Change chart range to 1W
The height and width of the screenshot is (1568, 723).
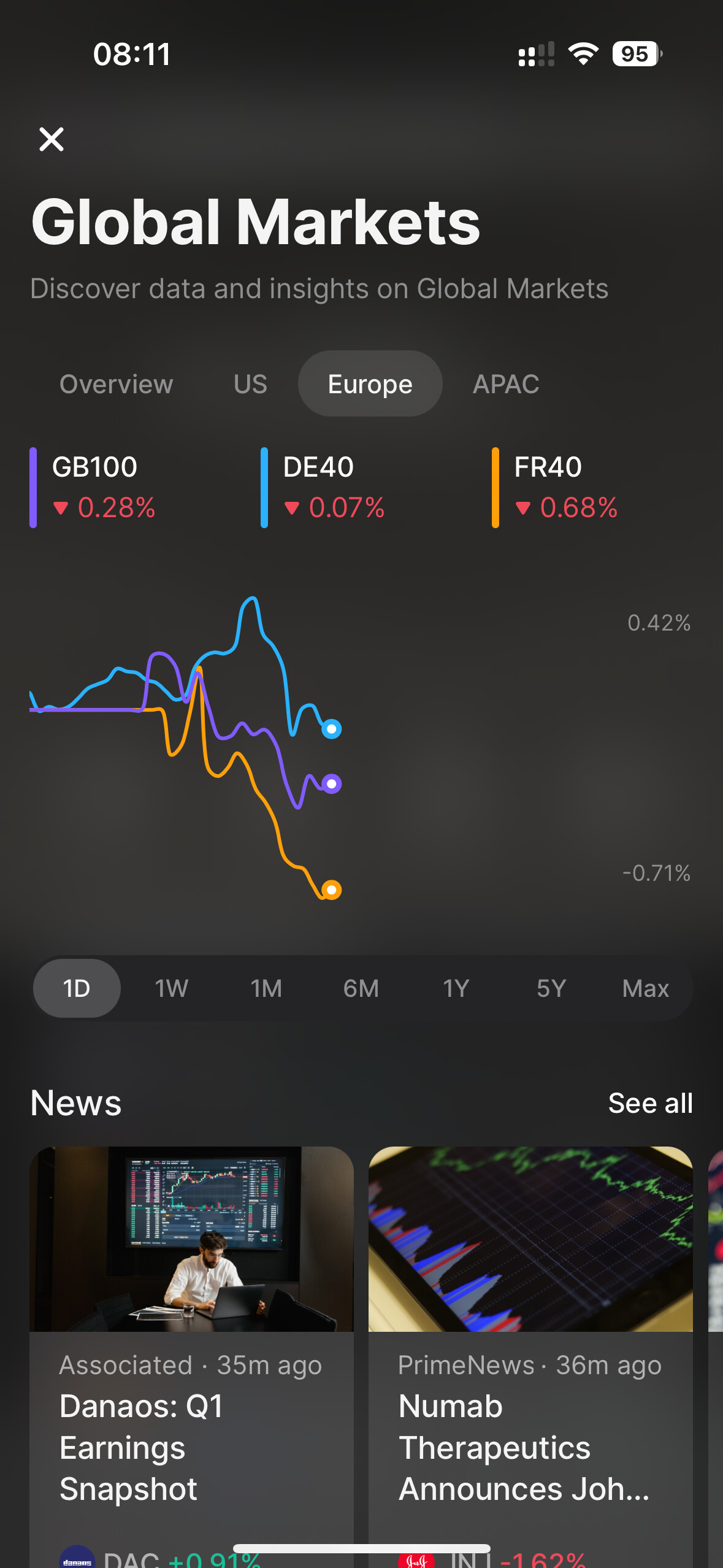pos(171,988)
